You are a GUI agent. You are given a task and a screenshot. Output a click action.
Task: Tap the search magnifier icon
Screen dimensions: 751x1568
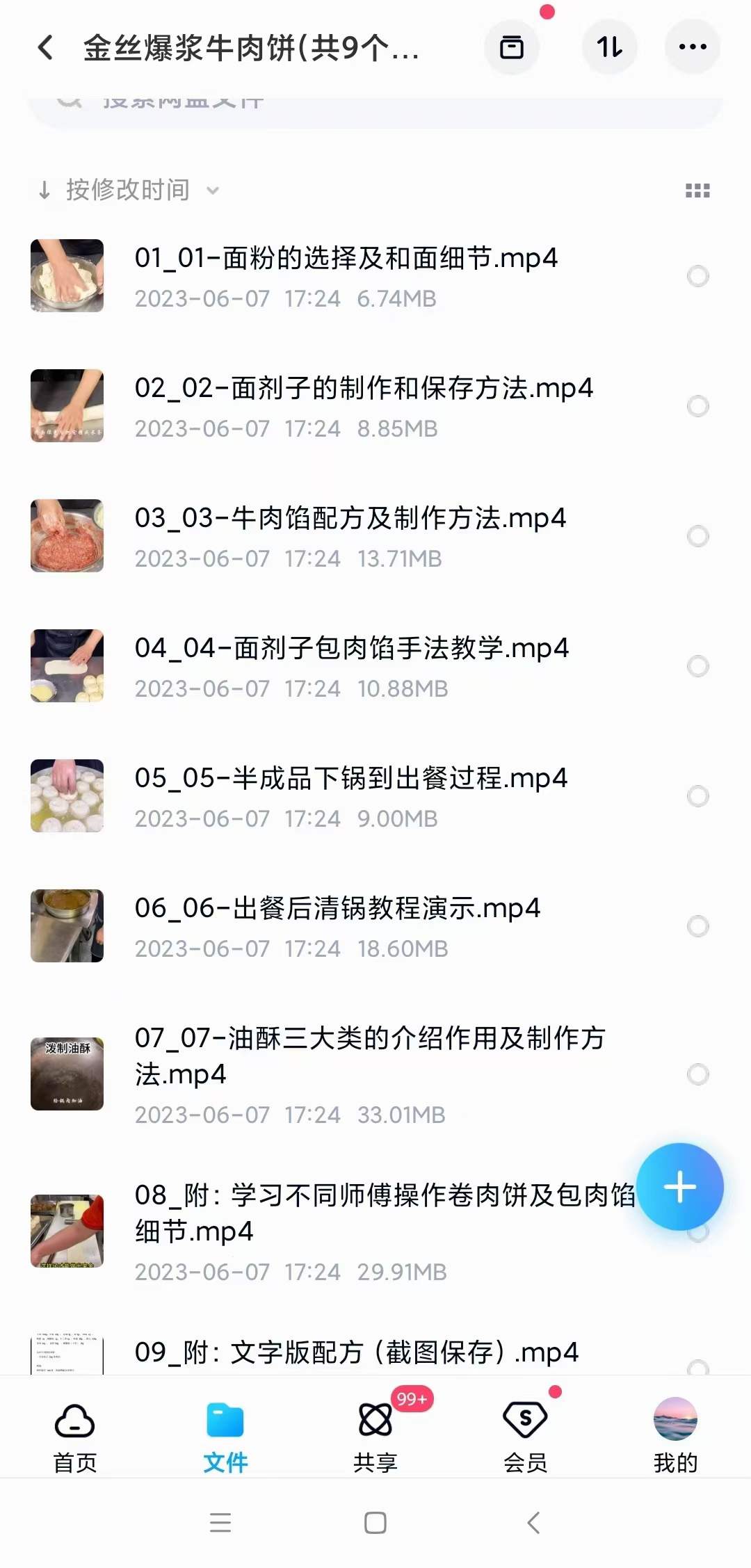(x=70, y=99)
